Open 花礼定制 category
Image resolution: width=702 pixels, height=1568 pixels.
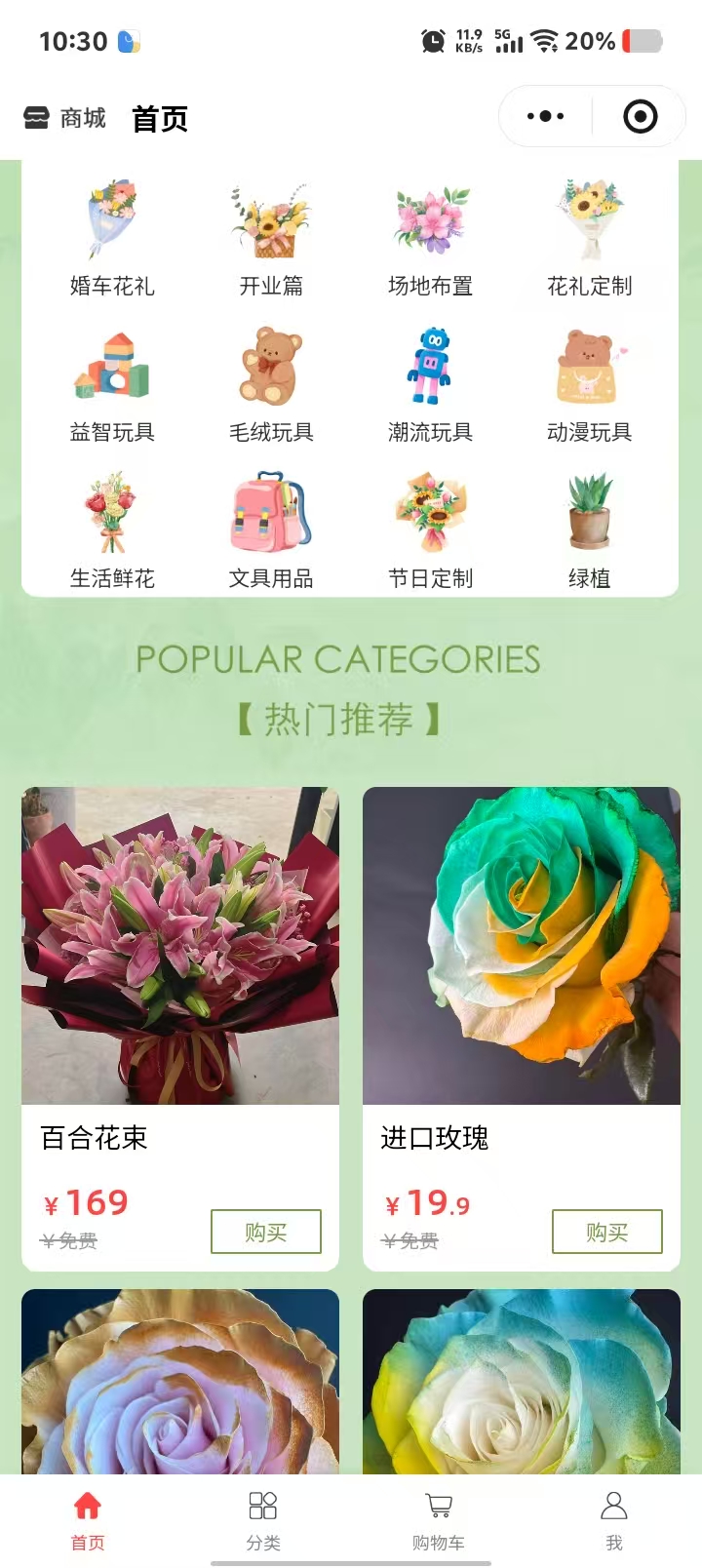(x=589, y=237)
